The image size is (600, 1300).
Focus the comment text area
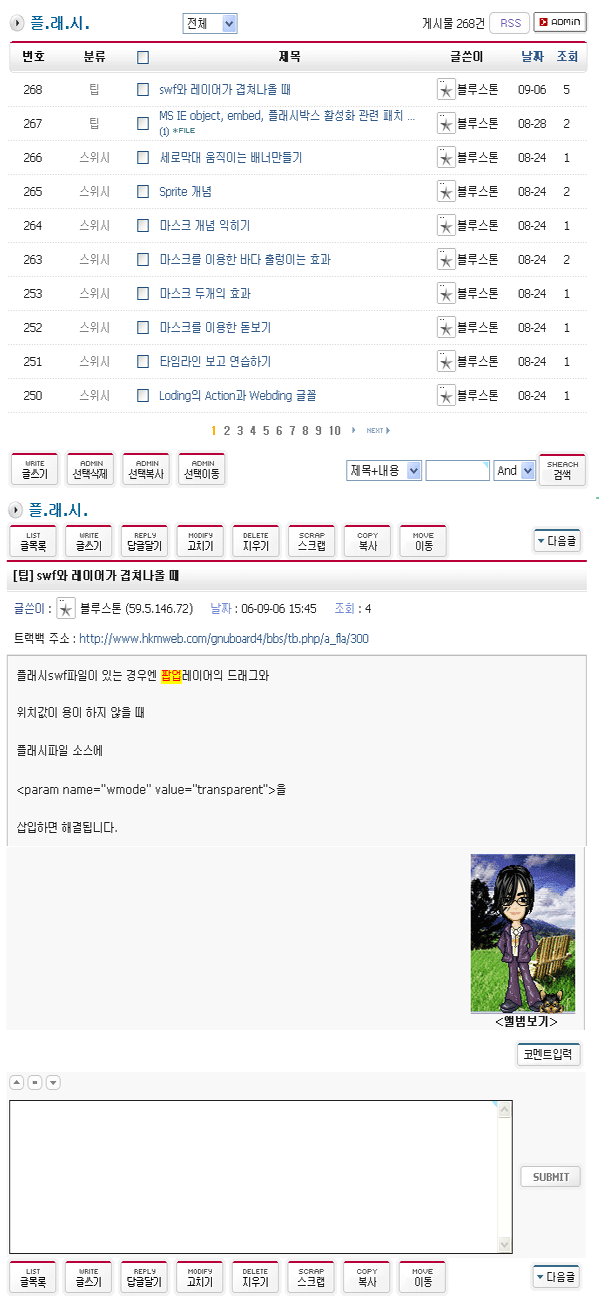[x=260, y=1177]
